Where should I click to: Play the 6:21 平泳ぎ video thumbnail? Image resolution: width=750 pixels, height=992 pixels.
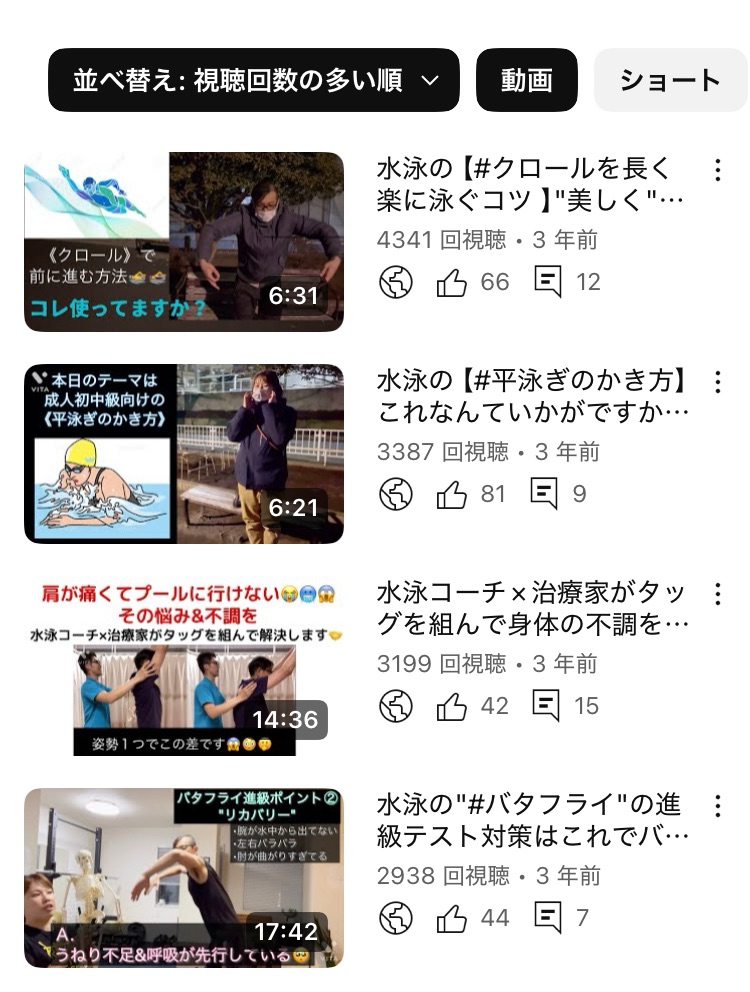click(x=183, y=454)
